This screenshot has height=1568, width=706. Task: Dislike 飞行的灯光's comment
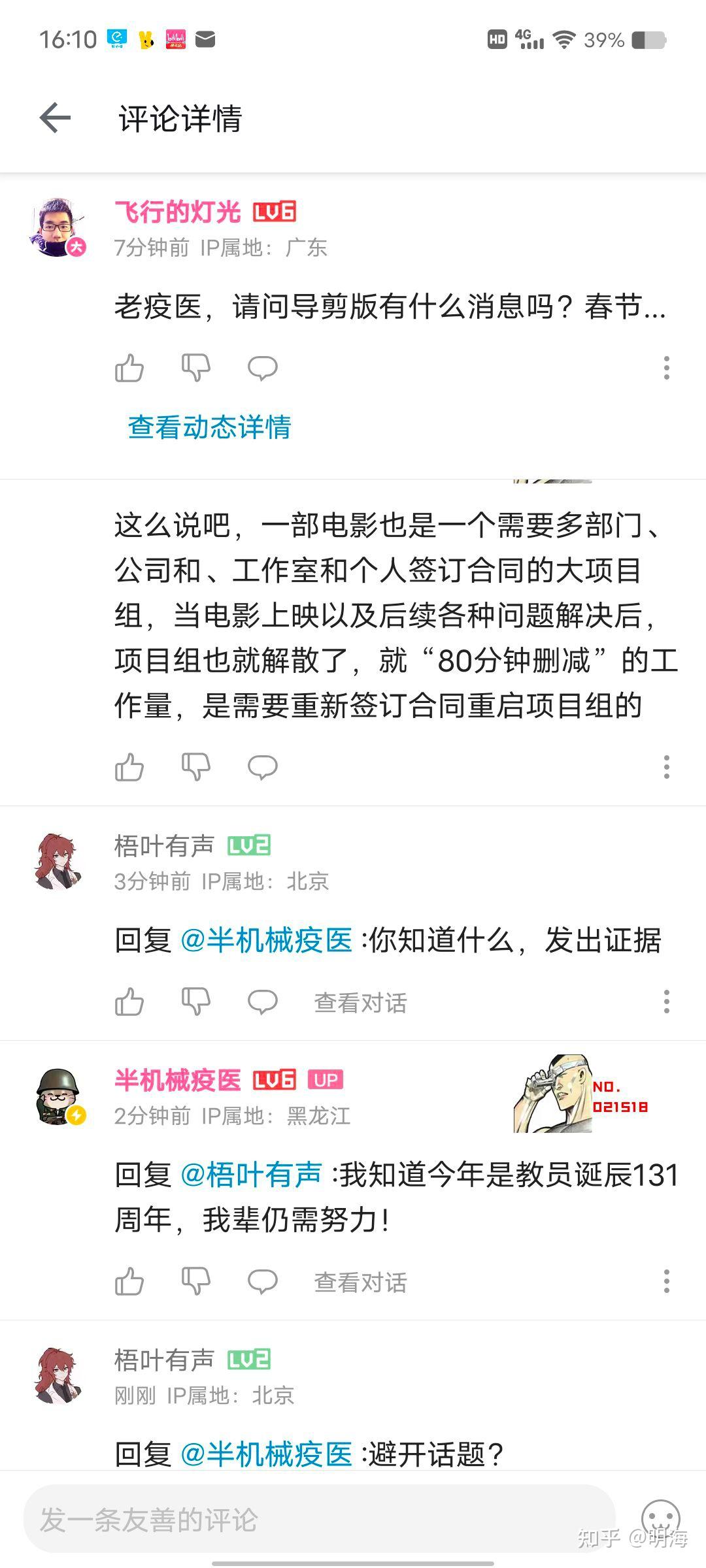tap(195, 368)
